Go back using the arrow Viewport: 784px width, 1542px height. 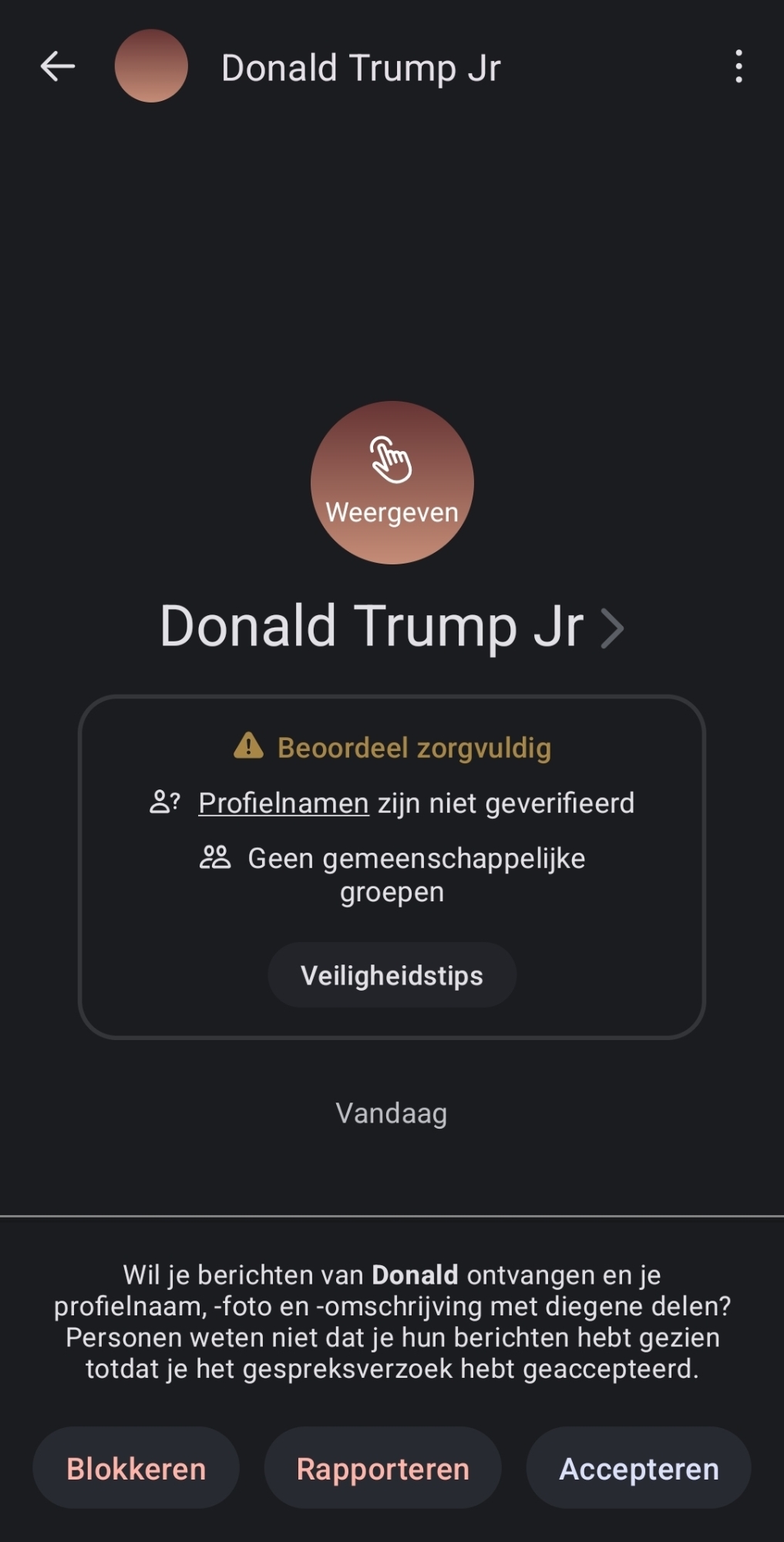pyautogui.click(x=58, y=66)
